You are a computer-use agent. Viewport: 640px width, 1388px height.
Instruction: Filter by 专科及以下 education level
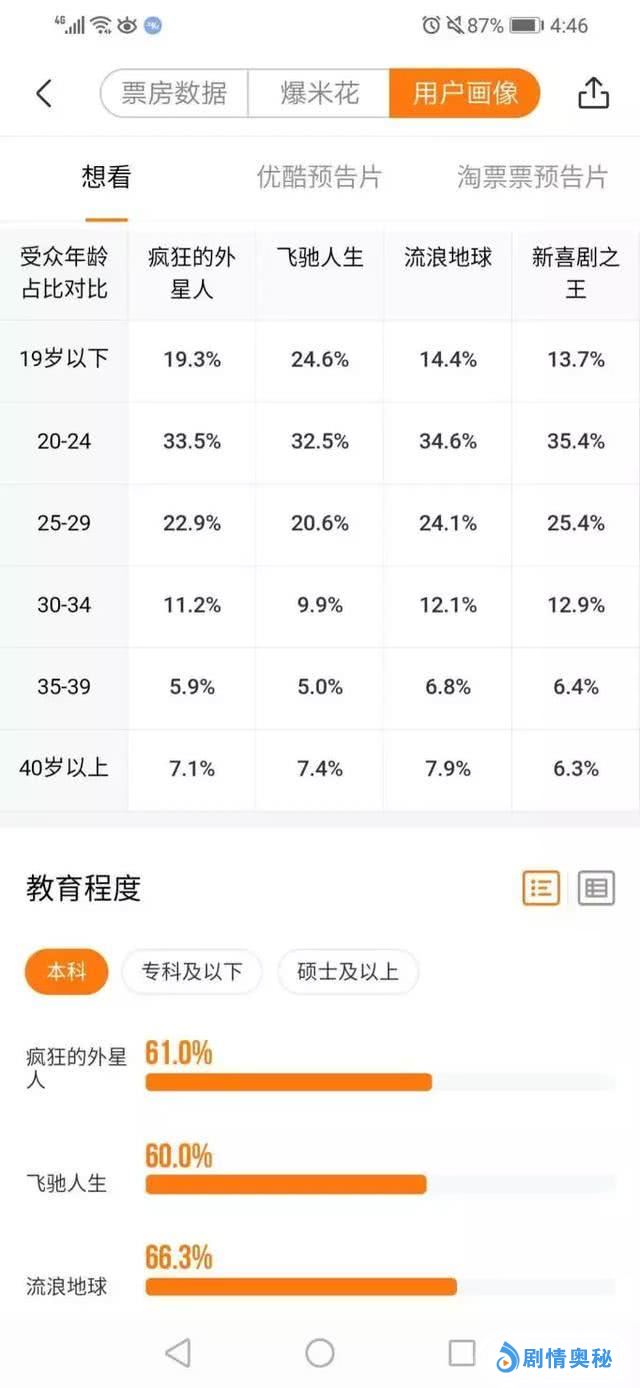click(192, 971)
